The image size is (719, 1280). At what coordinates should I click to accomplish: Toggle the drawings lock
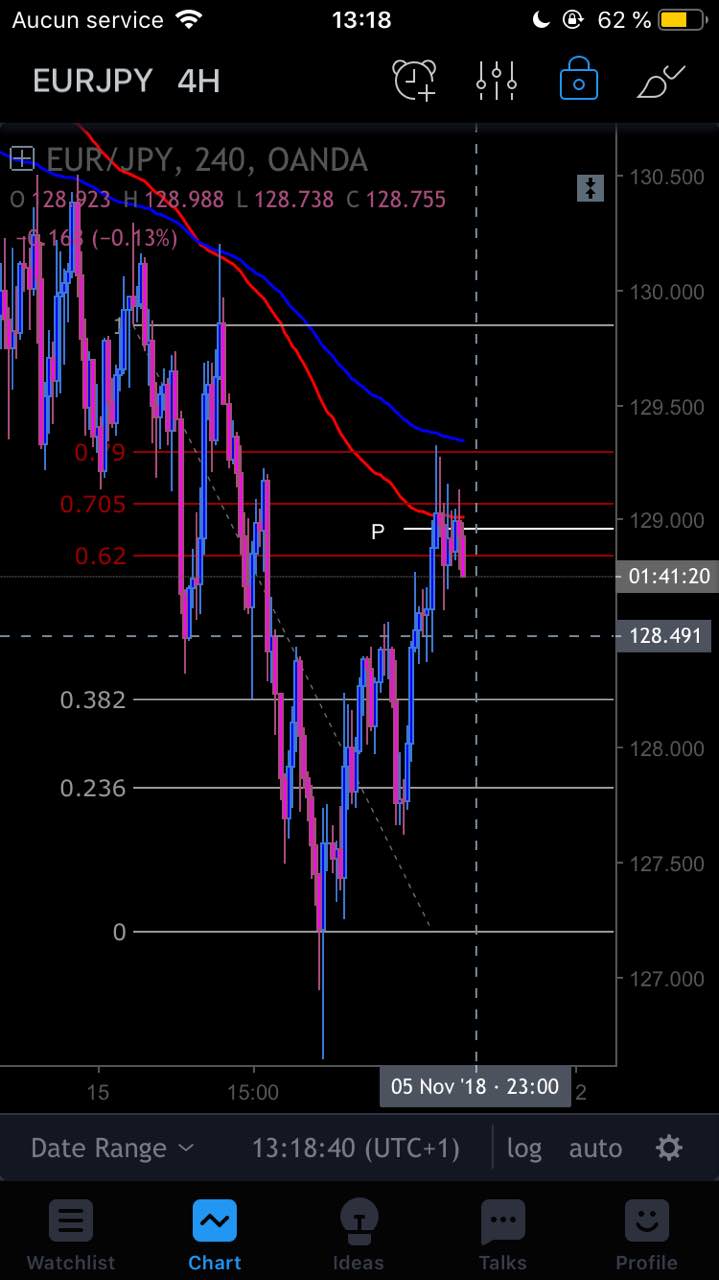578,79
